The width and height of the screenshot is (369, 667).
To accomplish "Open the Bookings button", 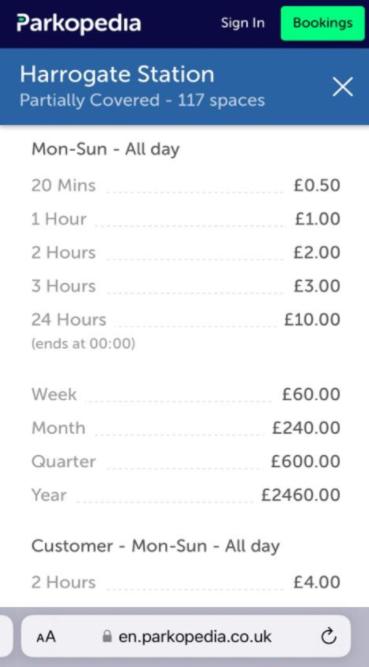I will point(323,23).
